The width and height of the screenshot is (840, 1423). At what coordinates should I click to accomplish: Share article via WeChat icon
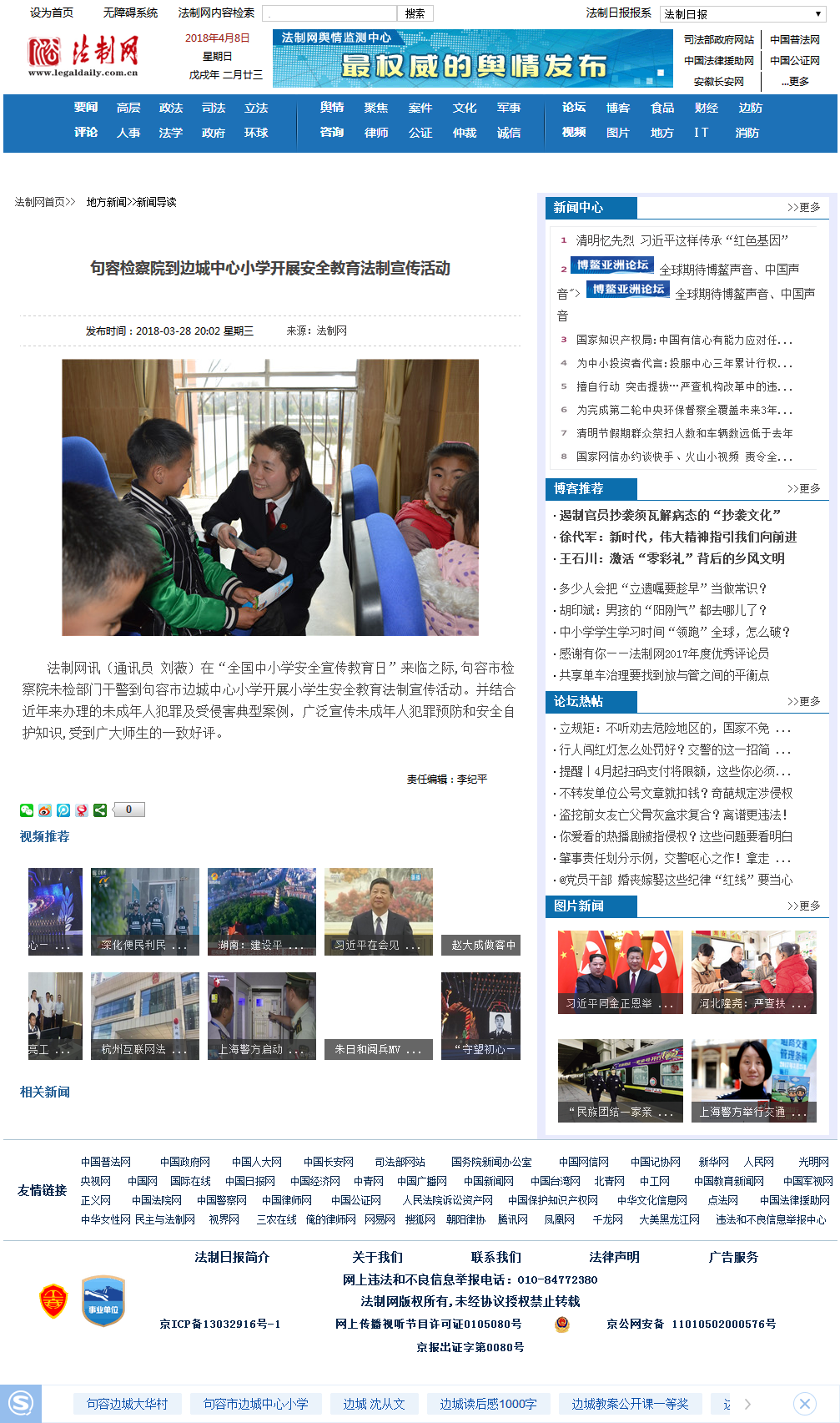tap(27, 810)
